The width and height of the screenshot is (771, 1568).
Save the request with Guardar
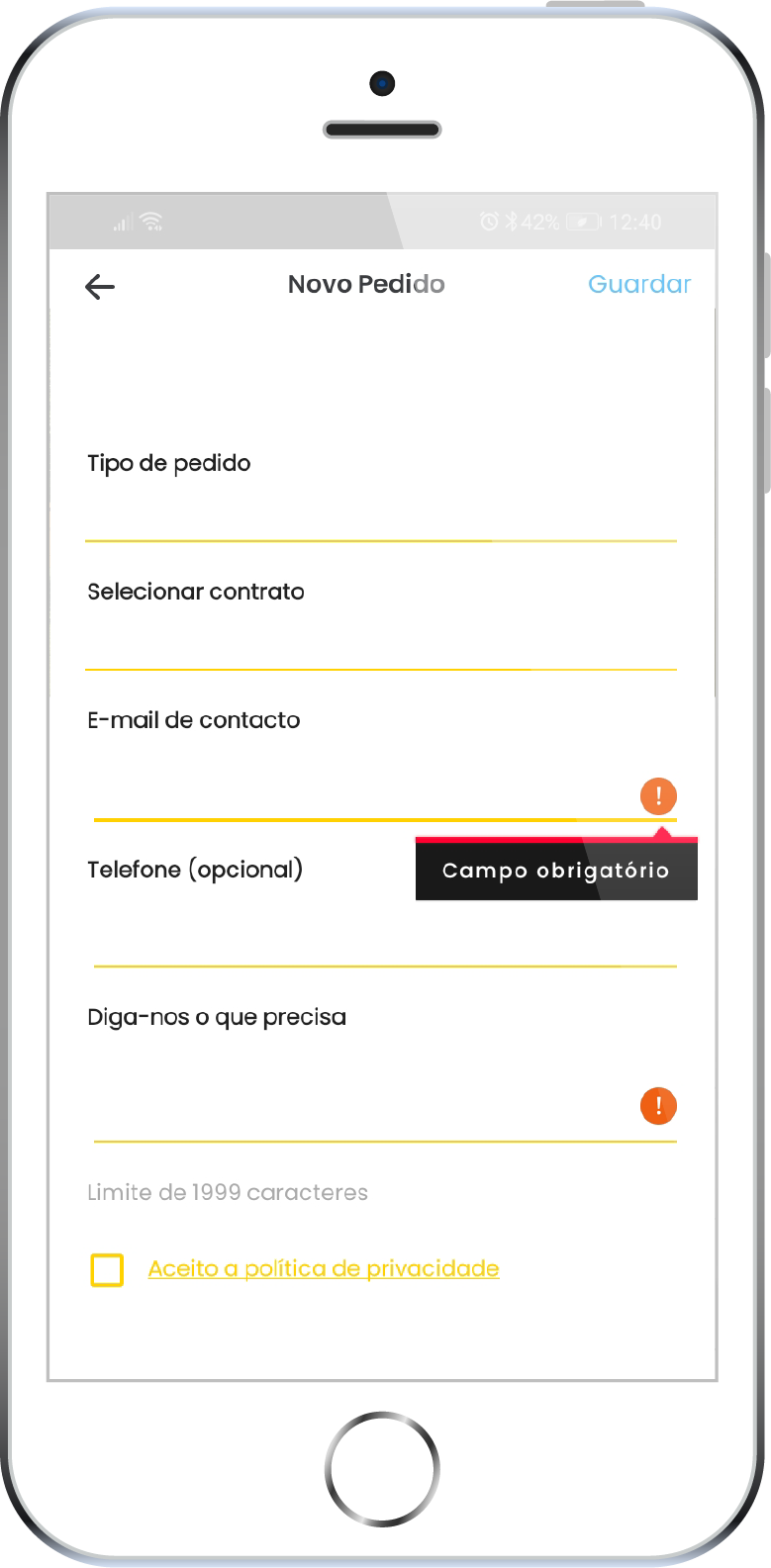click(x=639, y=285)
